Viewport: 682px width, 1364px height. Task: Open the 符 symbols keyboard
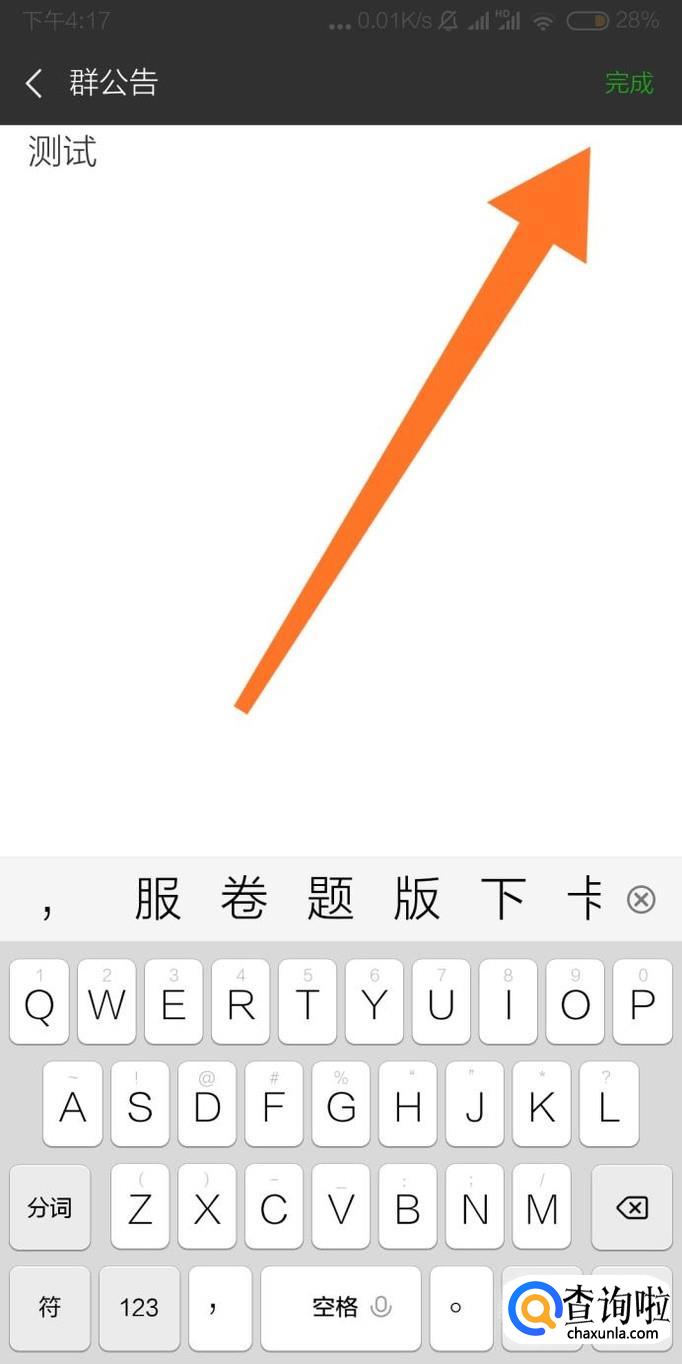[x=50, y=1306]
